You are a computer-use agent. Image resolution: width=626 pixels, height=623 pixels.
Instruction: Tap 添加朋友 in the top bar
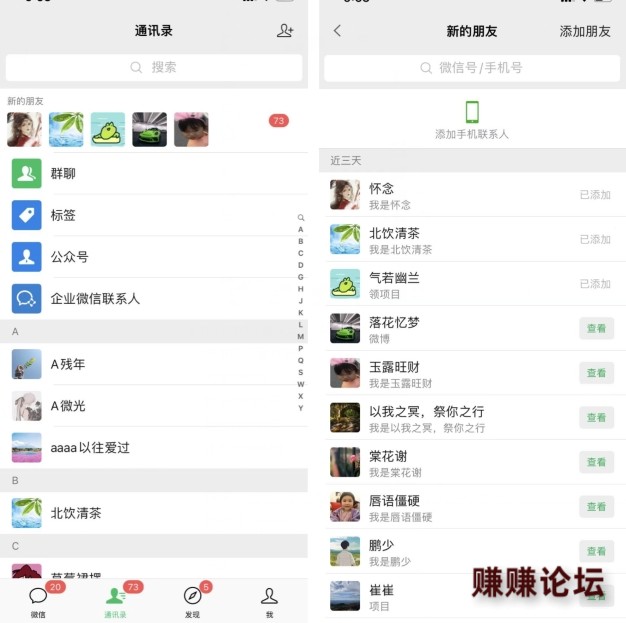coord(584,31)
